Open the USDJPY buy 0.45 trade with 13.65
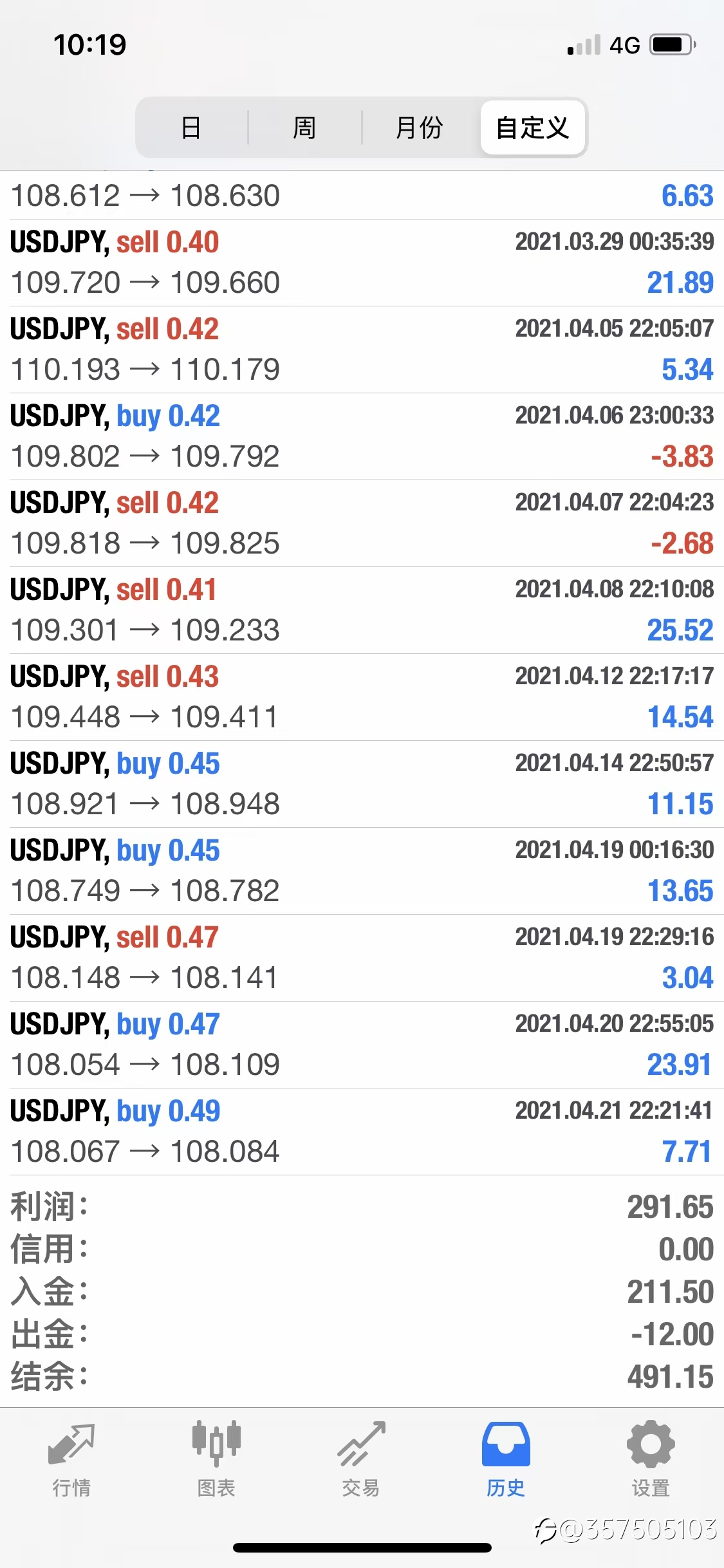724x1568 pixels. coord(362,871)
